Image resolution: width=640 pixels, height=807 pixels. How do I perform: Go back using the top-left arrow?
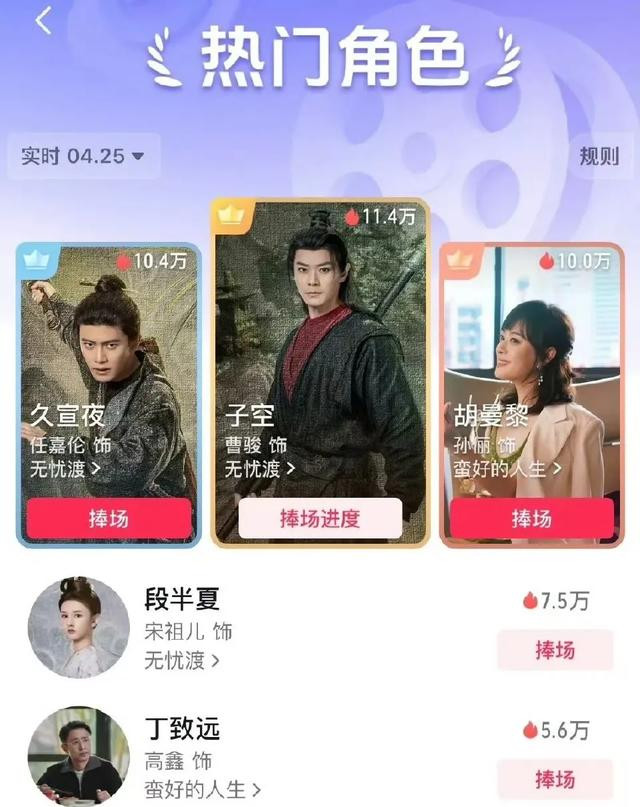[x=42, y=21]
